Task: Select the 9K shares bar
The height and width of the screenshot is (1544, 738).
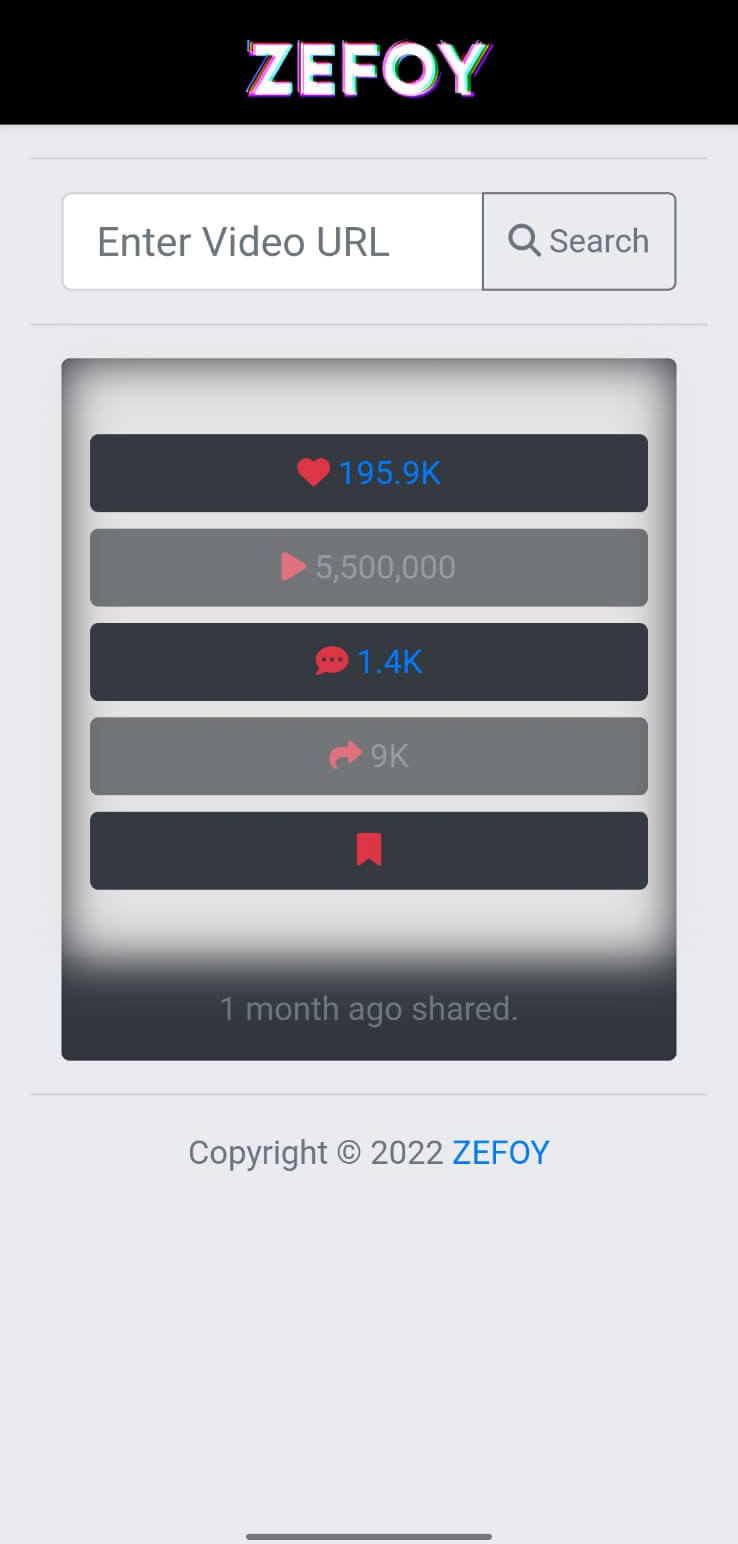Action: point(368,755)
